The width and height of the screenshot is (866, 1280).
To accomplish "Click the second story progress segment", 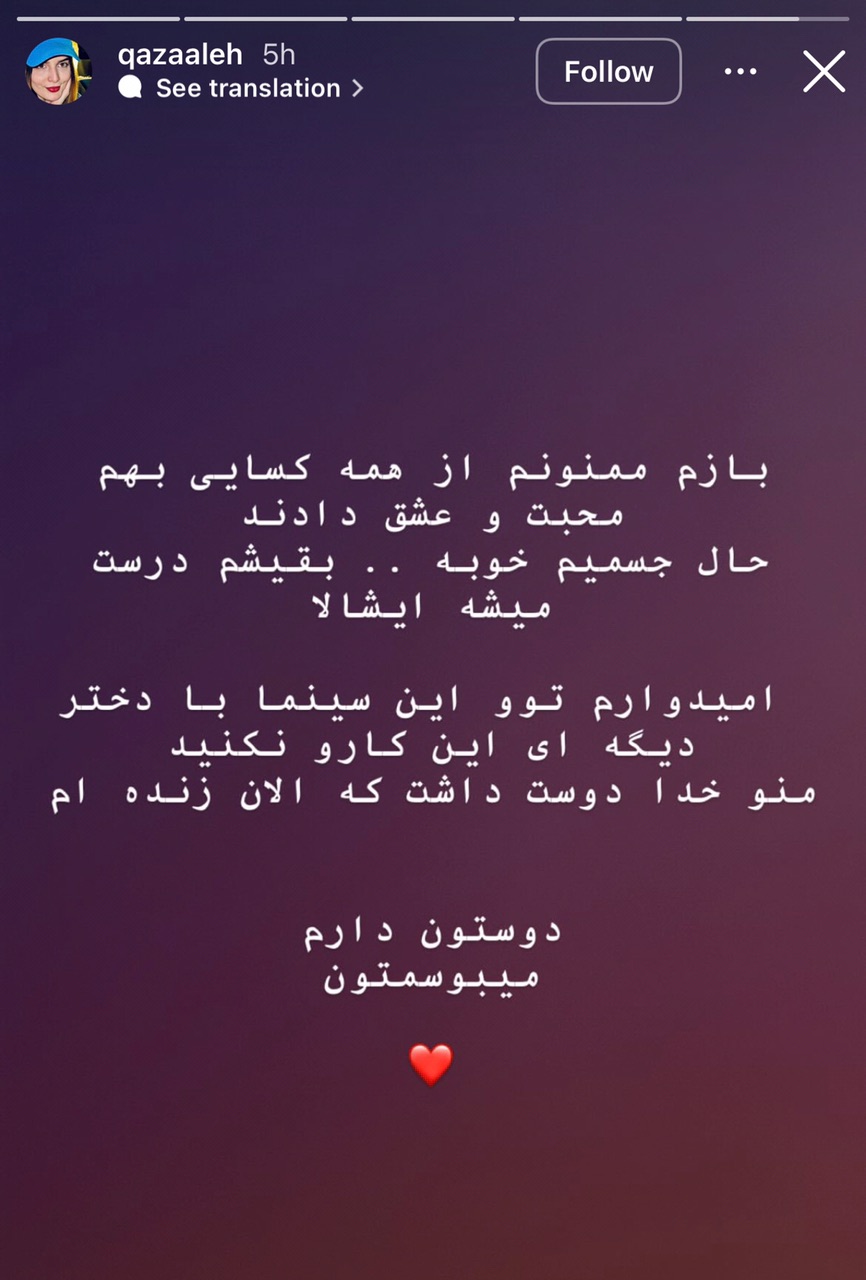I will [x=266, y=14].
